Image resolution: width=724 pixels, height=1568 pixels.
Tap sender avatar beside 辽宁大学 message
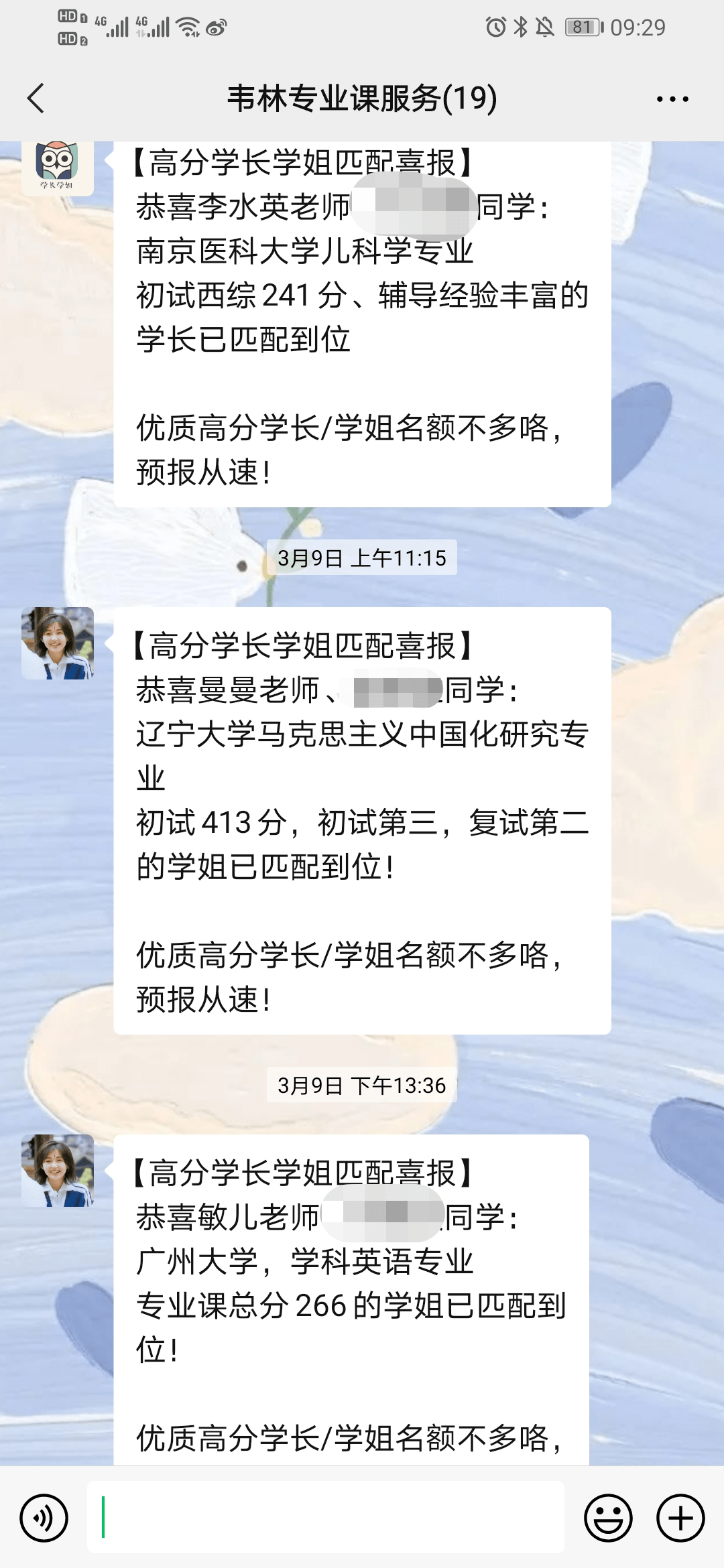coord(58,643)
